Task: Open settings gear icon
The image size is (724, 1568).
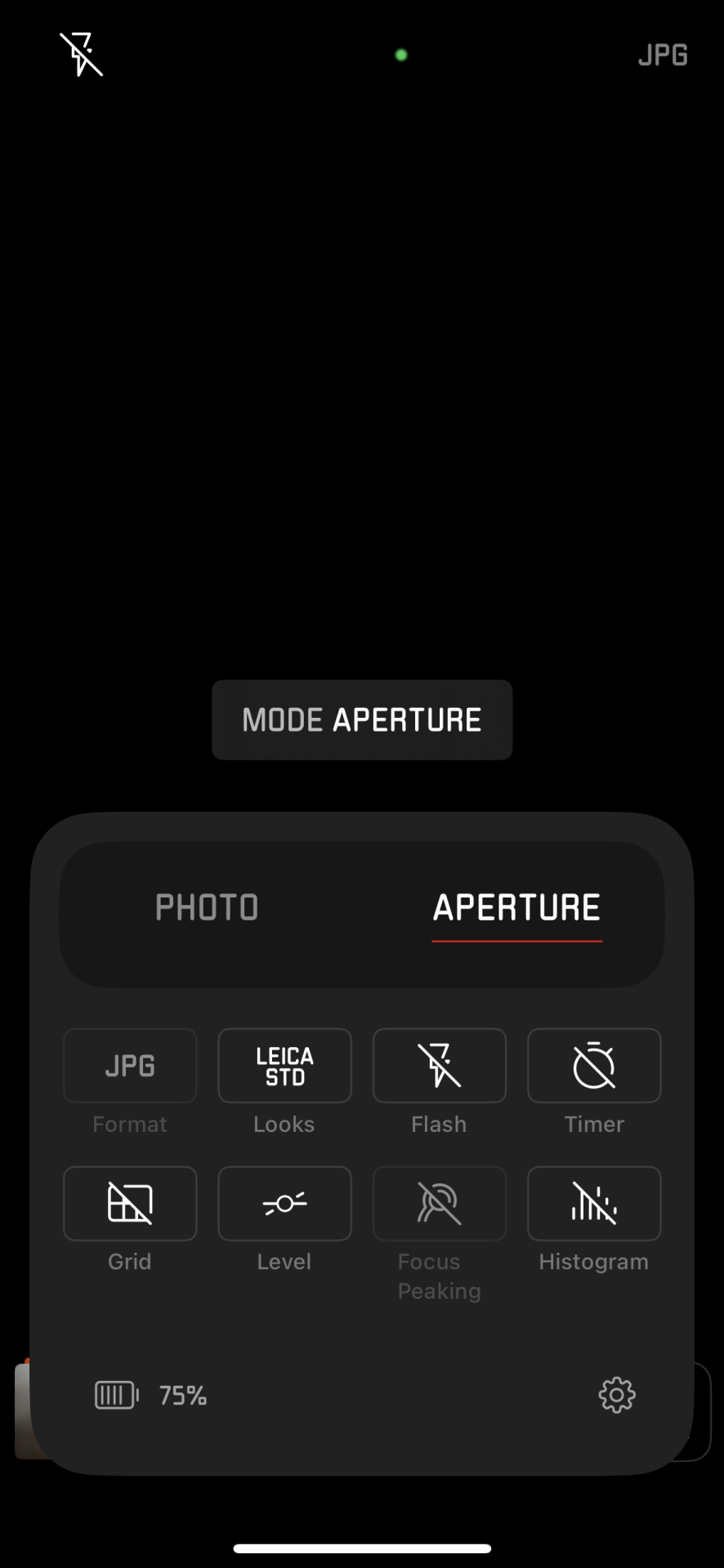Action: tap(617, 1395)
